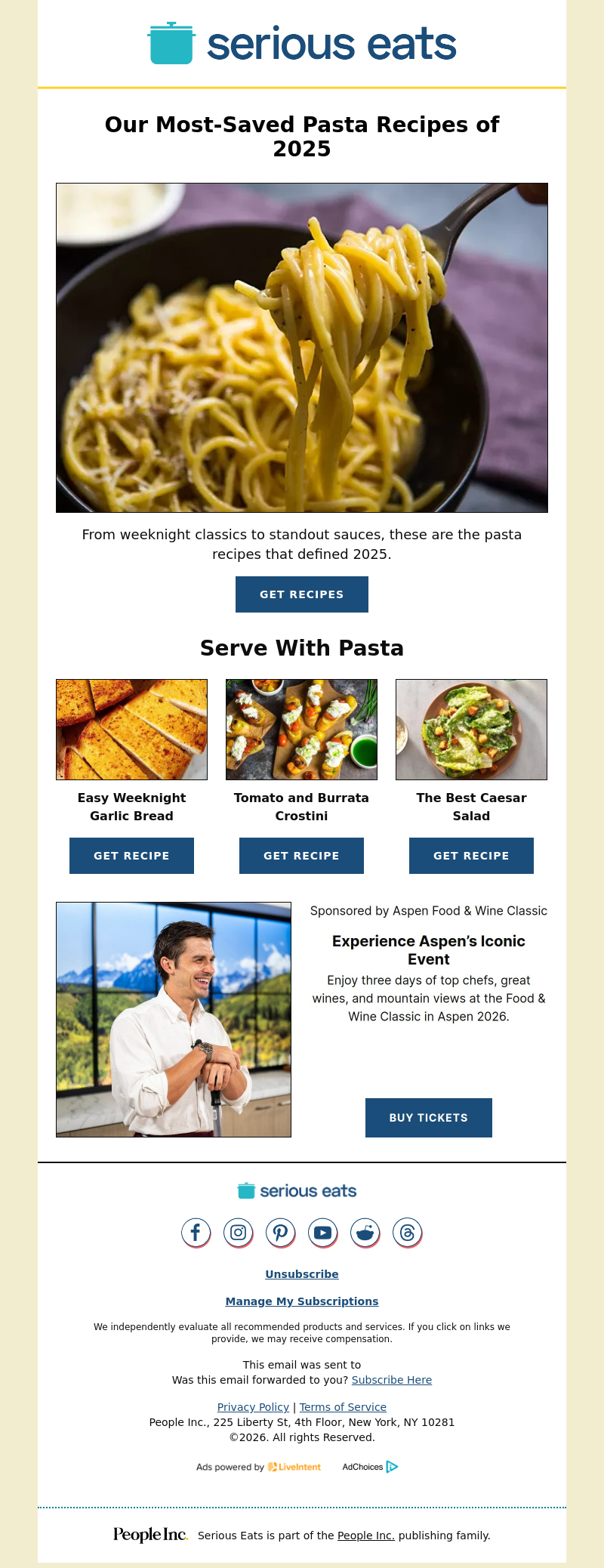Open the Serious Eats Instagram page

pyautogui.click(x=238, y=1233)
